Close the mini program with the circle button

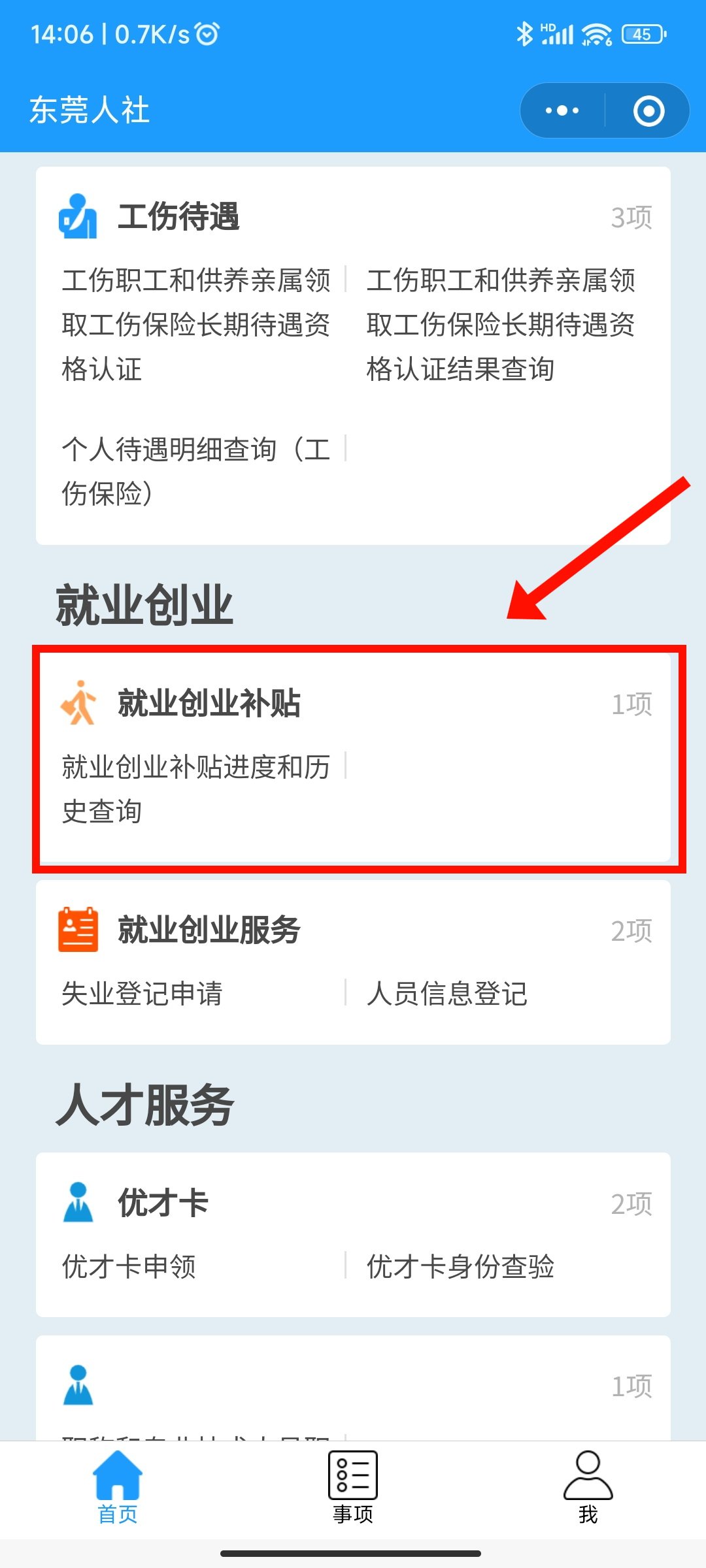pyautogui.click(x=648, y=110)
